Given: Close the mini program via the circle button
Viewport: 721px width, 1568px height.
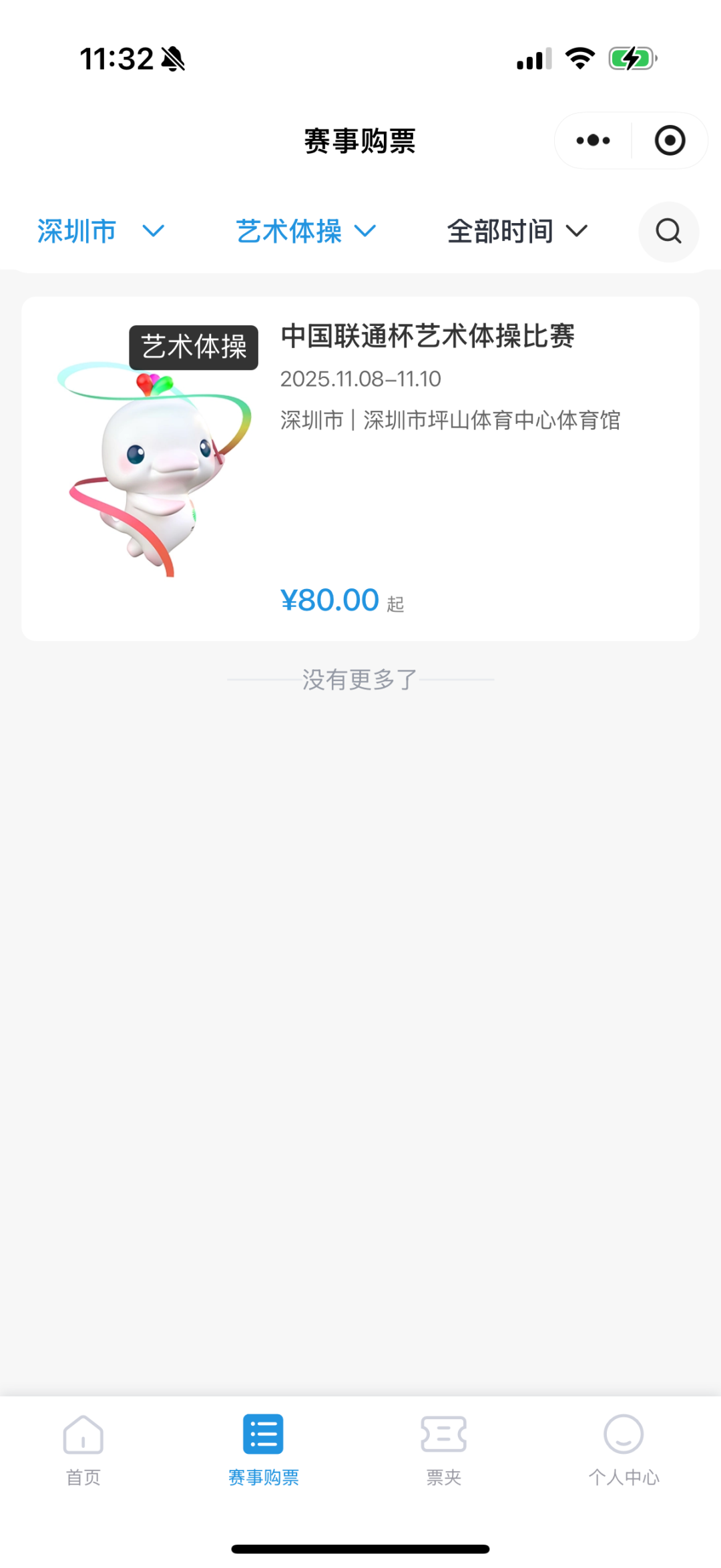Looking at the screenshot, I should (670, 141).
